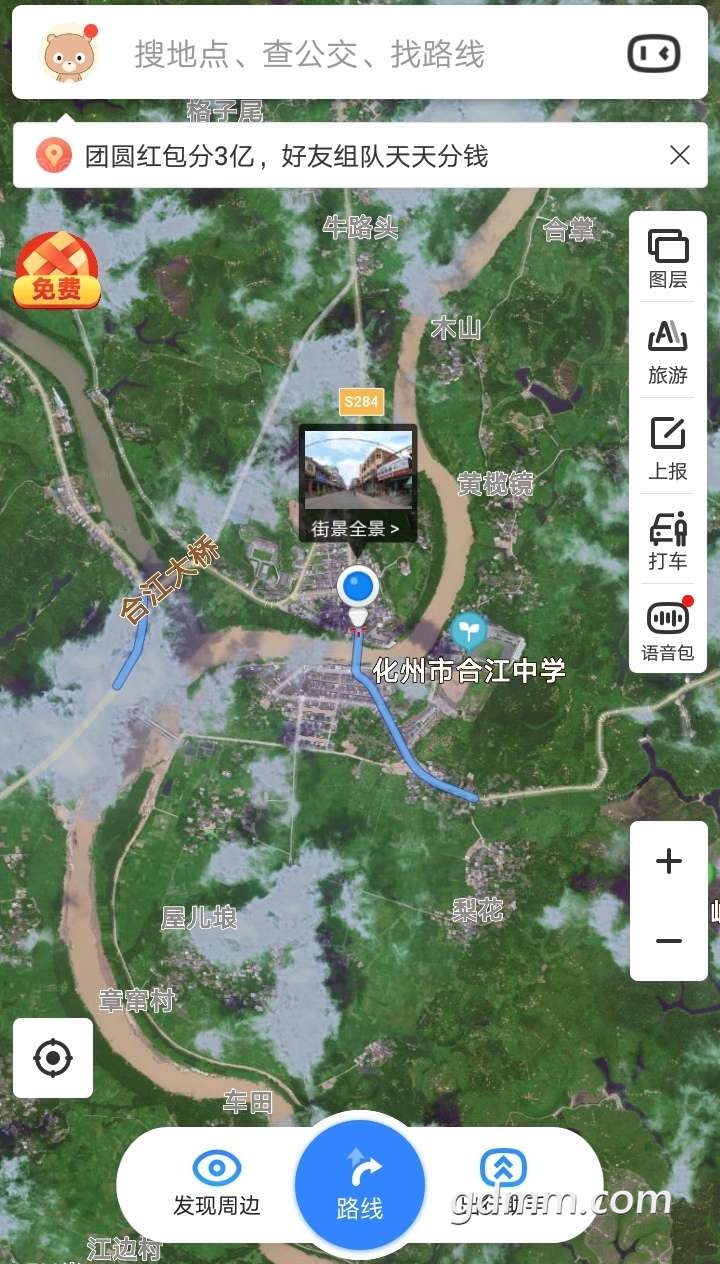Screen dimensions: 720x1264
Task: Open the 团圆红包分3亿 promotion banner
Action: point(285,156)
